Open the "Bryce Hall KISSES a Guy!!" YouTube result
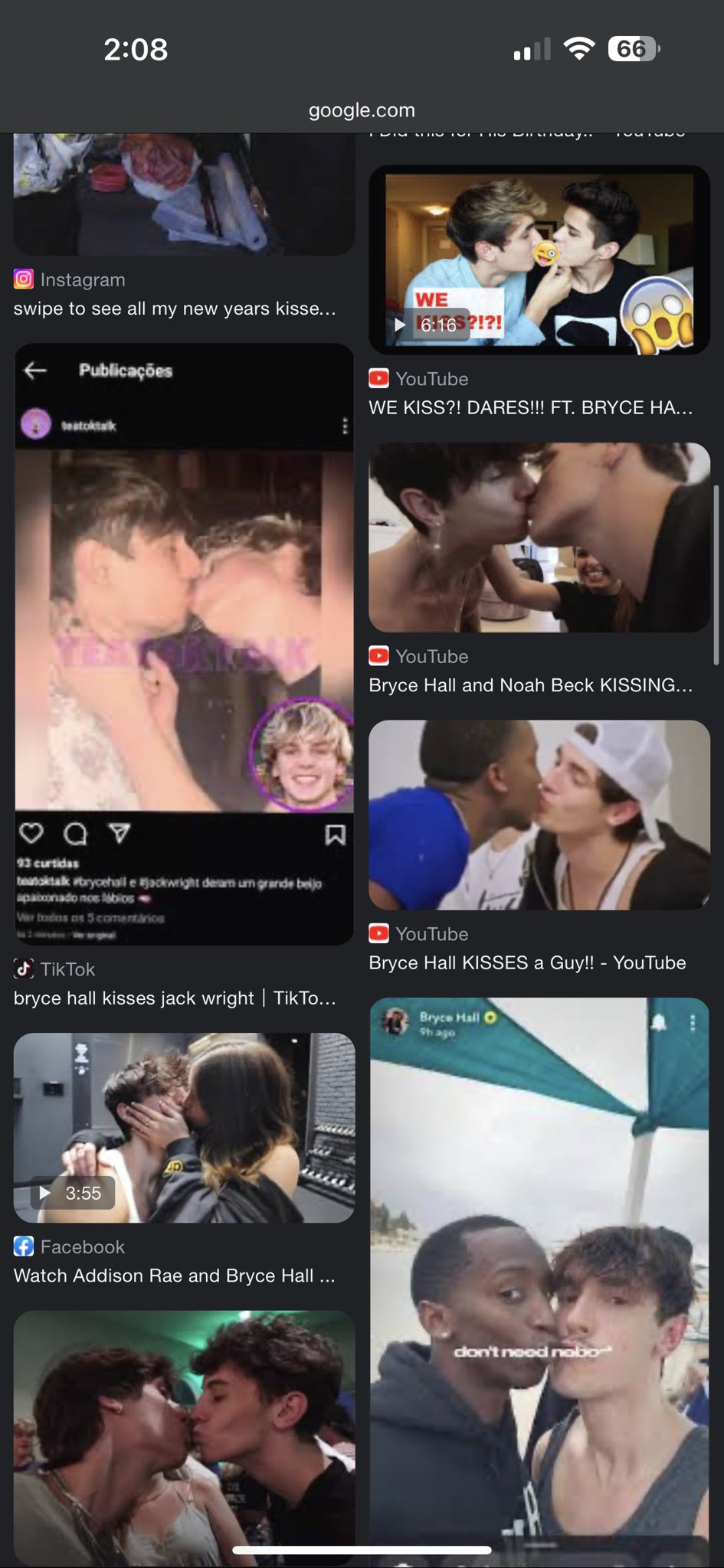 coord(539,815)
